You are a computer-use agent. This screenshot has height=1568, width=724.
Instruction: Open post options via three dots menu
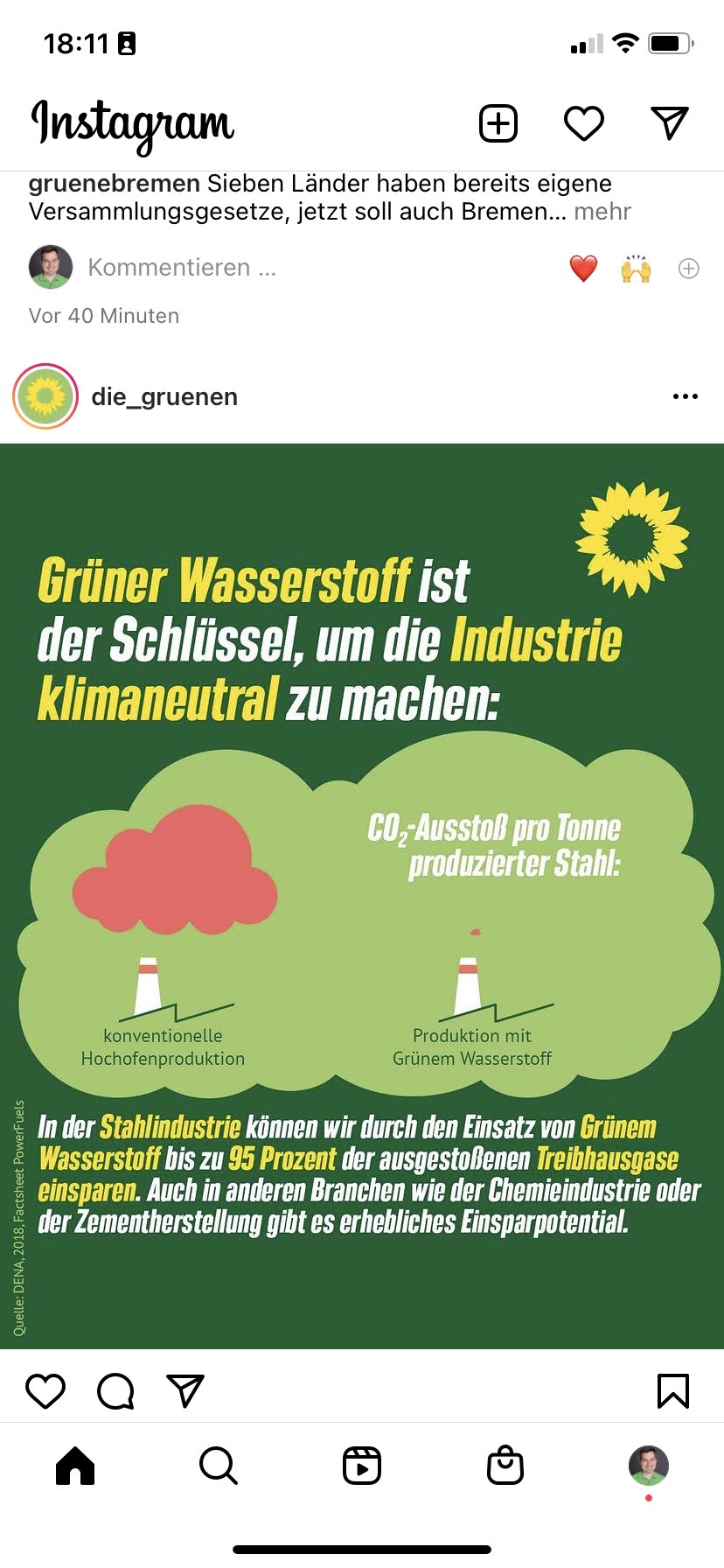point(686,396)
